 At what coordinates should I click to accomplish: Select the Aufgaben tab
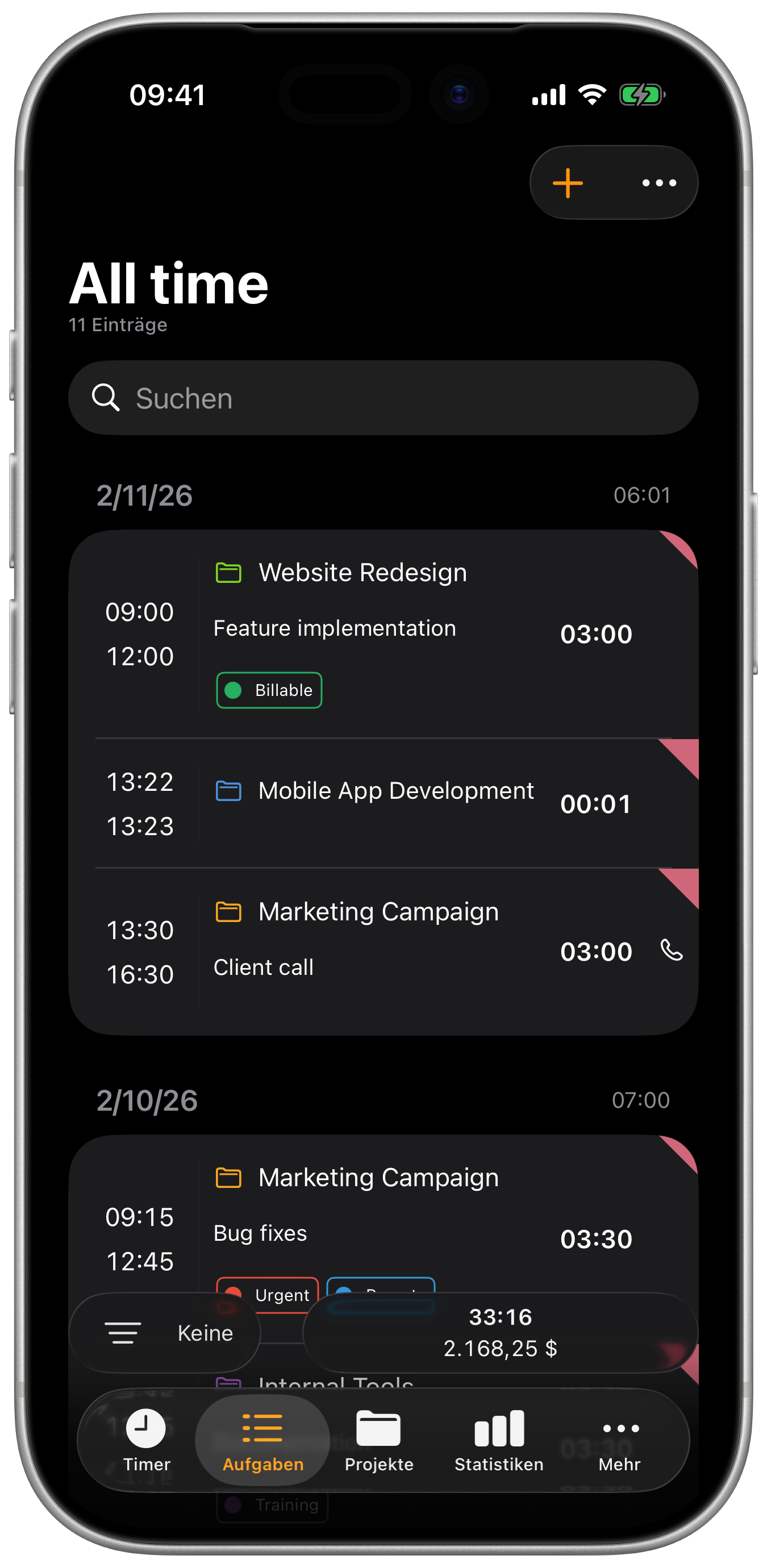coord(263,1440)
